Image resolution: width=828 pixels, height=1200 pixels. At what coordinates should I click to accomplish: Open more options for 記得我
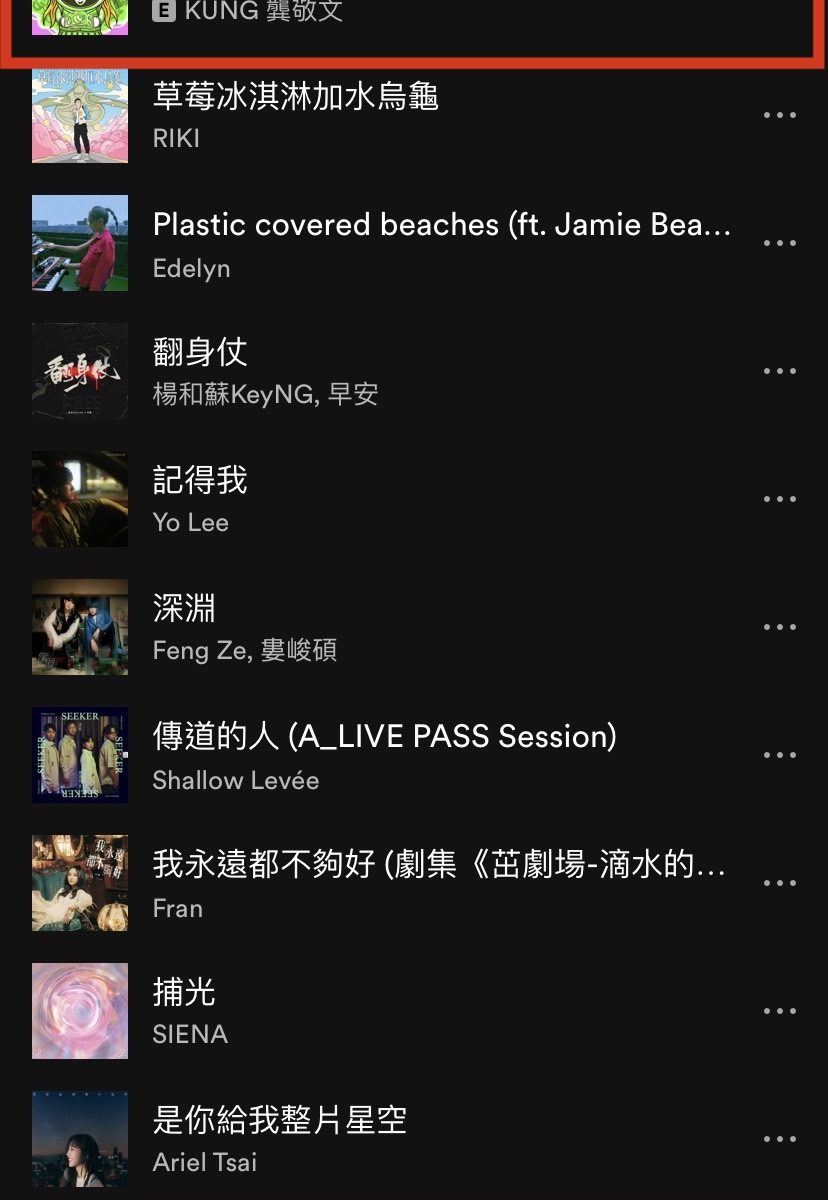coord(779,499)
